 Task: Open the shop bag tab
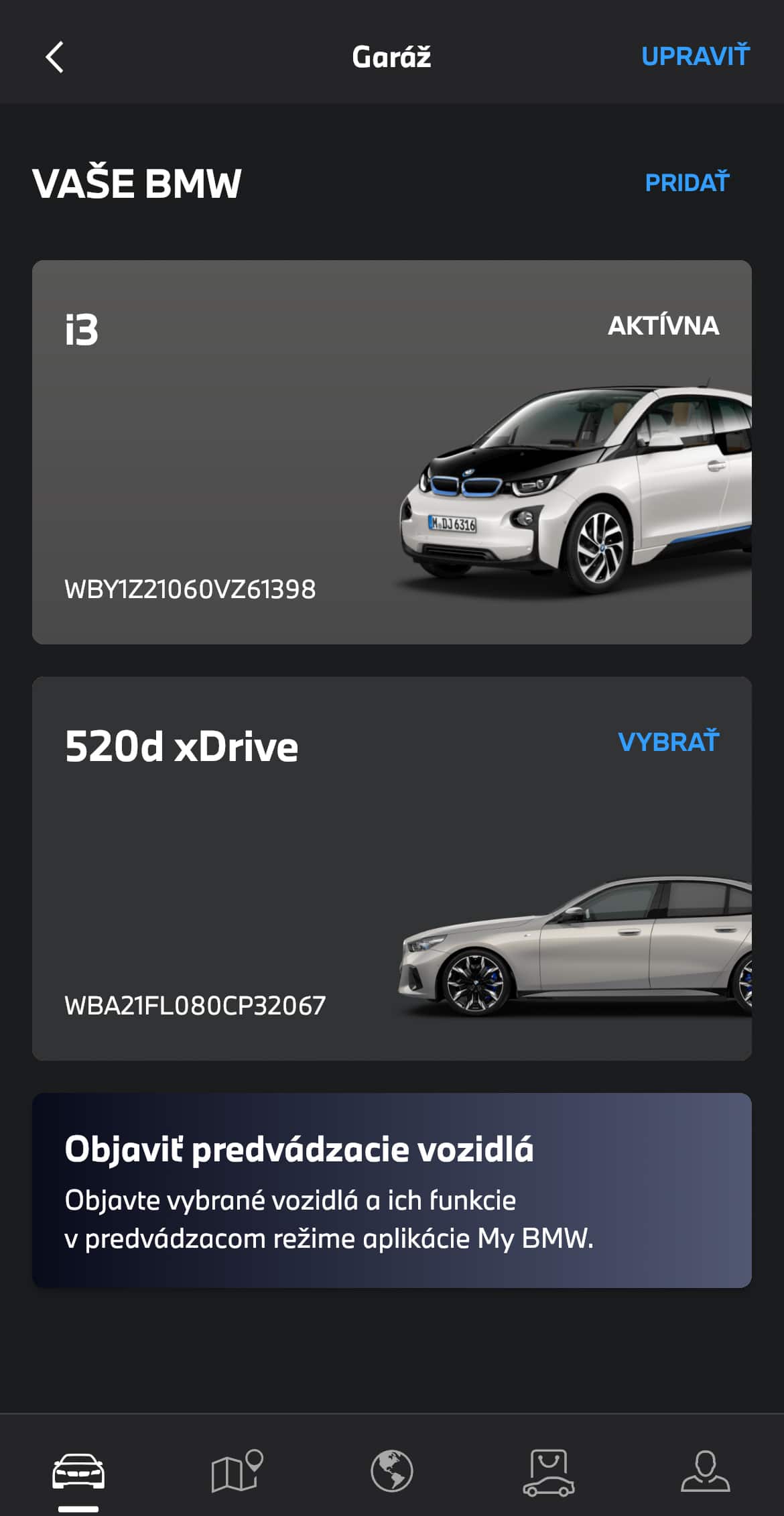[548, 1472]
